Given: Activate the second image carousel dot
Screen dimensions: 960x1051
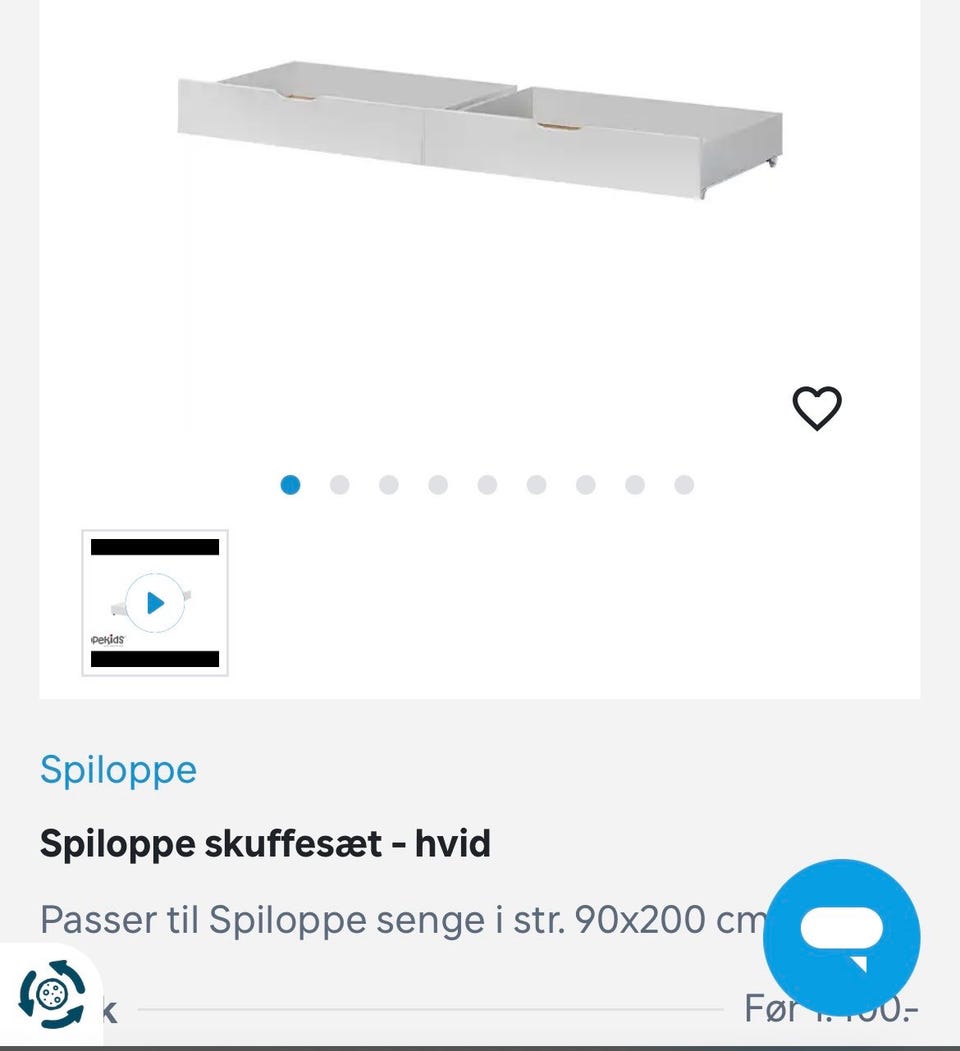Looking at the screenshot, I should pyautogui.click(x=340, y=485).
